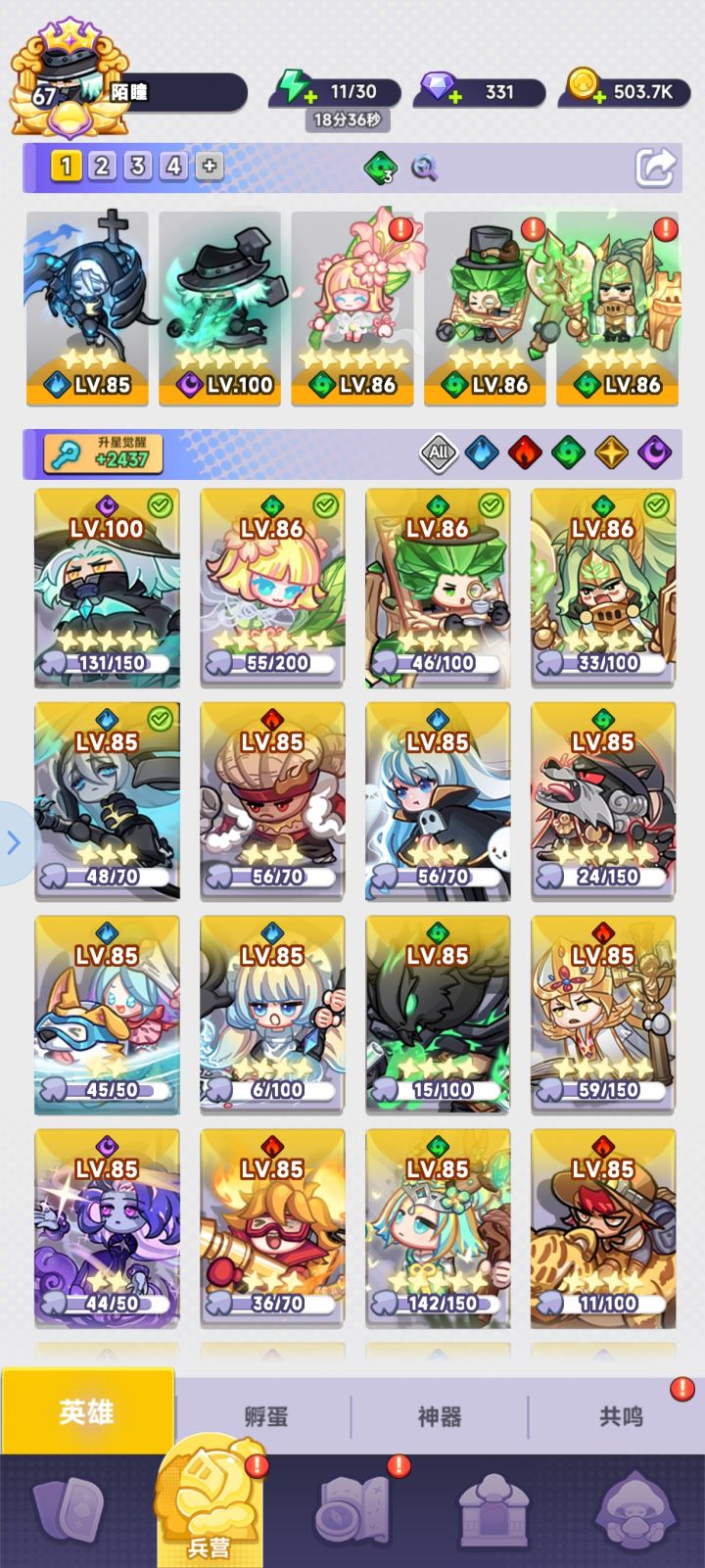Toggle the checkmark on the LV.86 blonde fairy card
The height and width of the screenshot is (1568, 705).
325,503
